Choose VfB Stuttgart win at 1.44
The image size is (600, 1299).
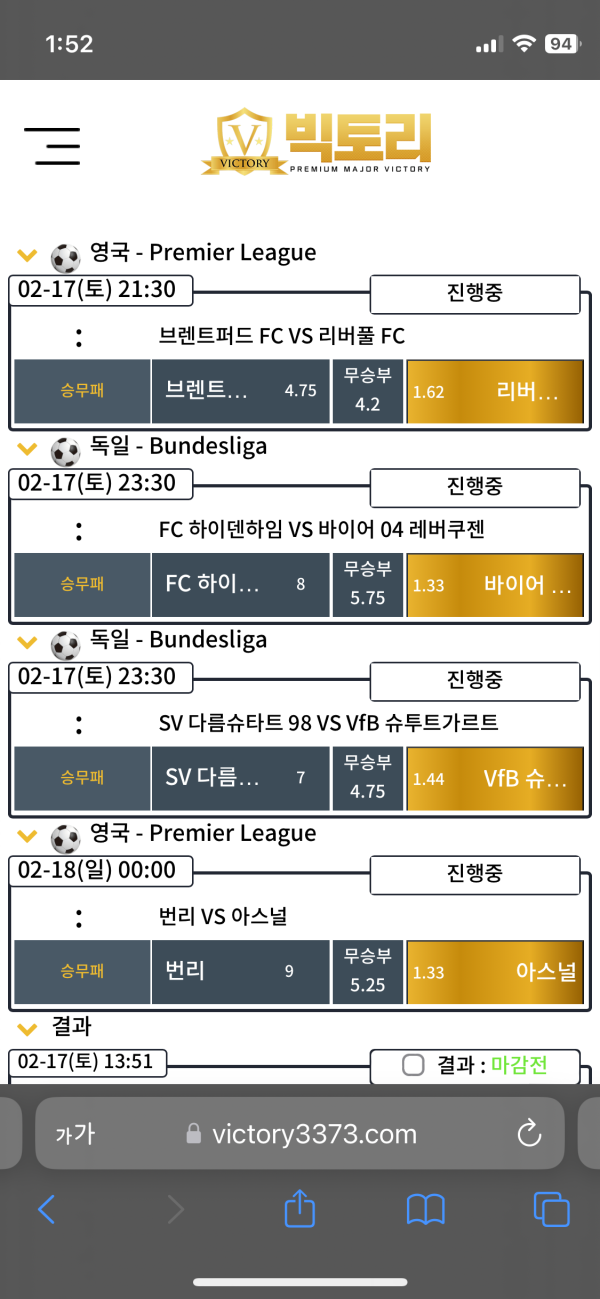495,777
